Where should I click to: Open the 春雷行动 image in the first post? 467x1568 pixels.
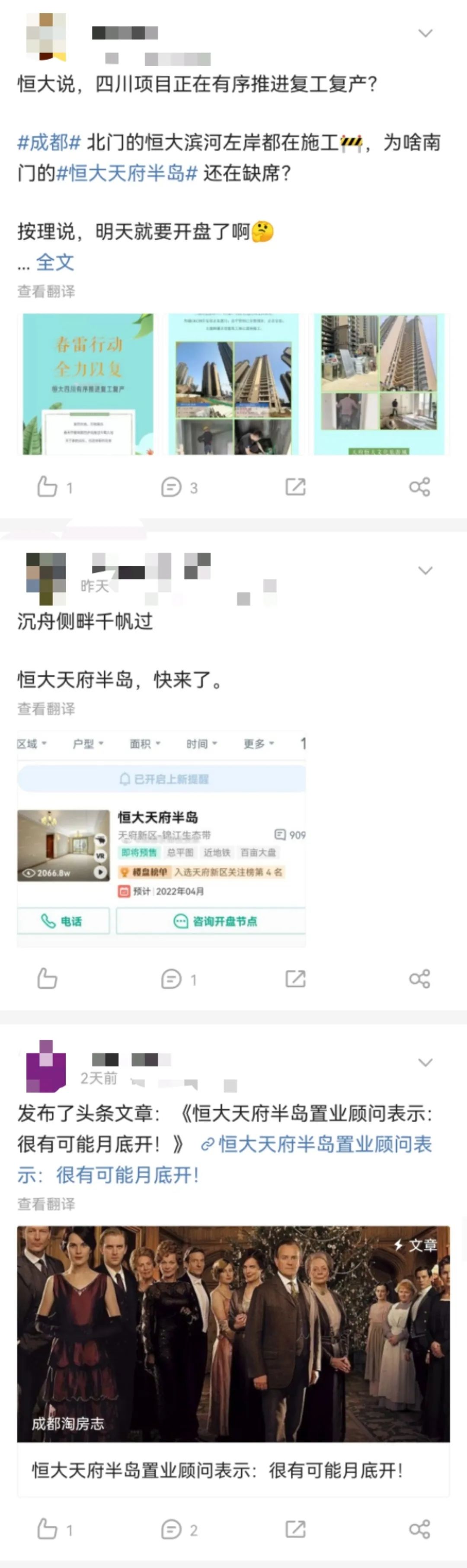pos(88,383)
